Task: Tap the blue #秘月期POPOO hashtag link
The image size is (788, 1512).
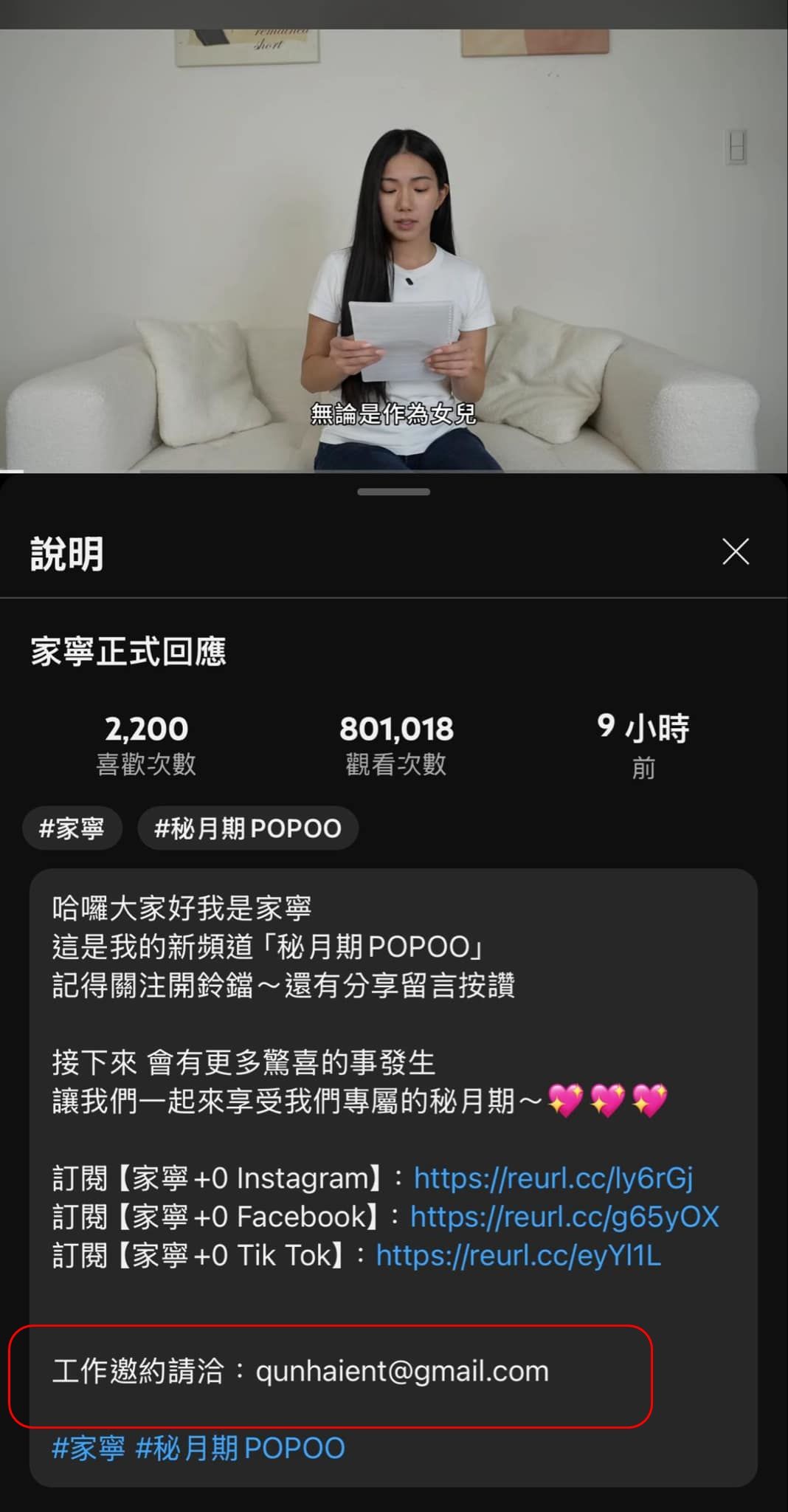Action: click(x=241, y=1449)
